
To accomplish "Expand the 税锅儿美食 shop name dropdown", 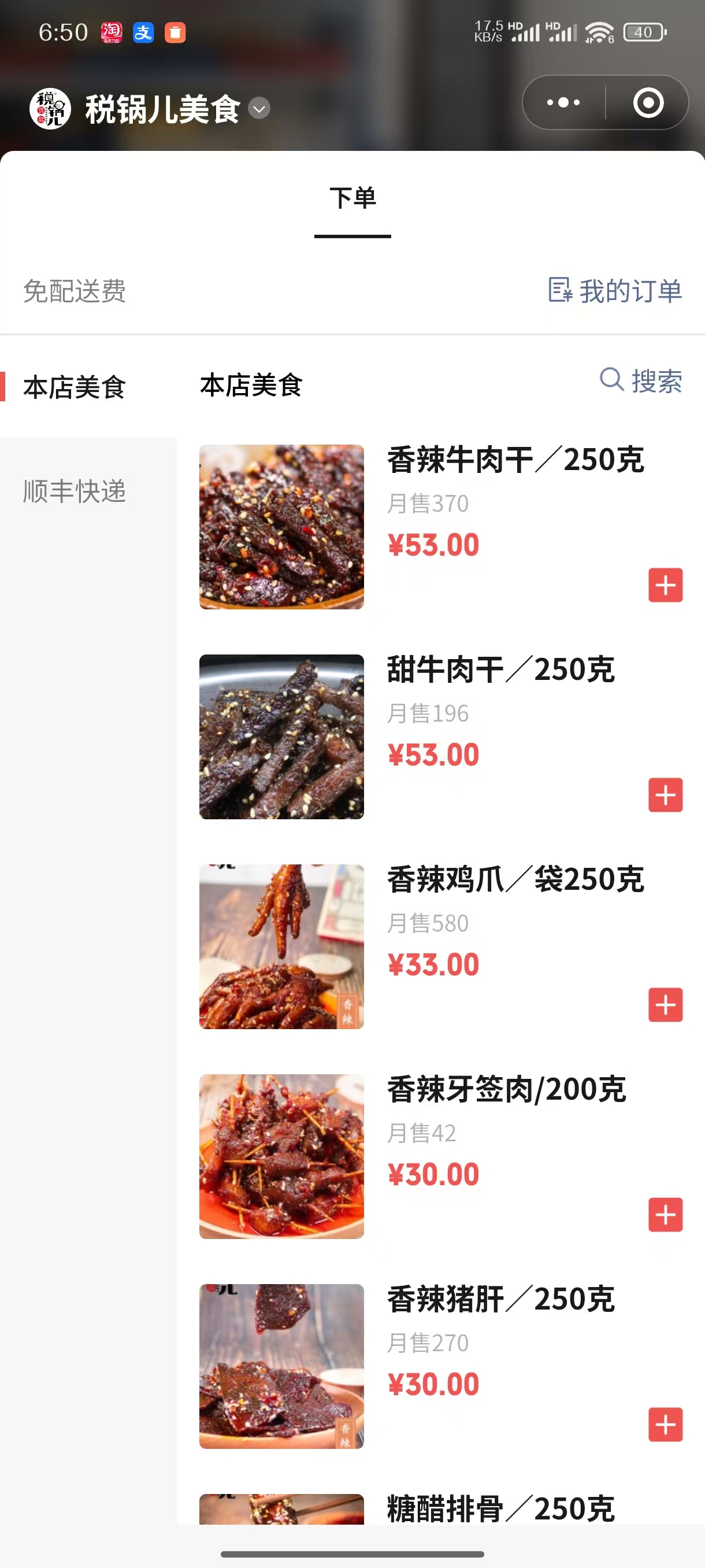I will pos(259,109).
